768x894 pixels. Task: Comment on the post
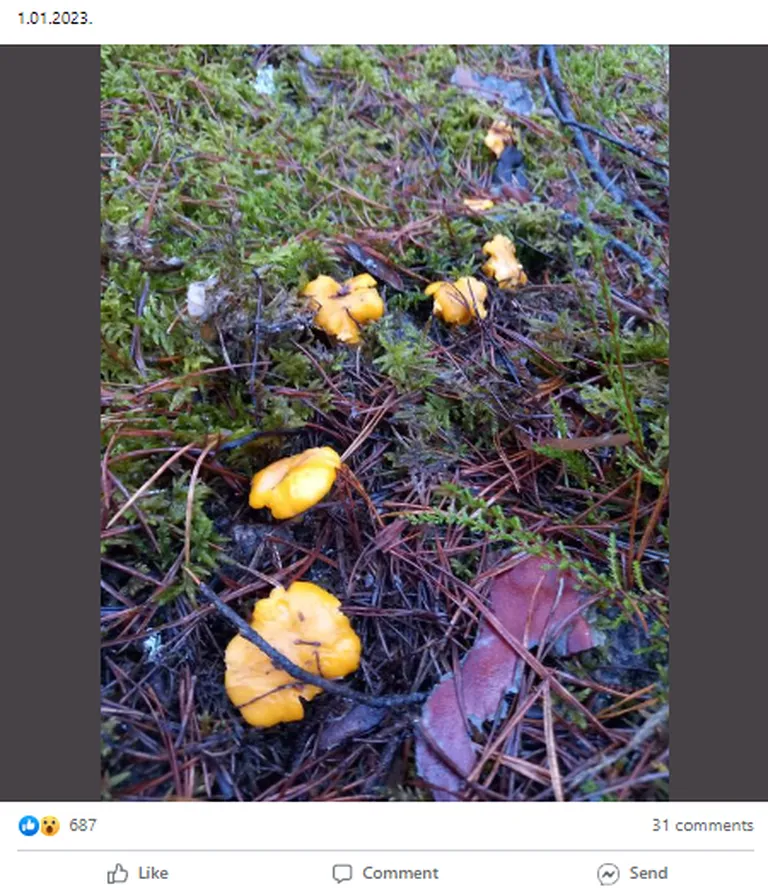(385, 873)
